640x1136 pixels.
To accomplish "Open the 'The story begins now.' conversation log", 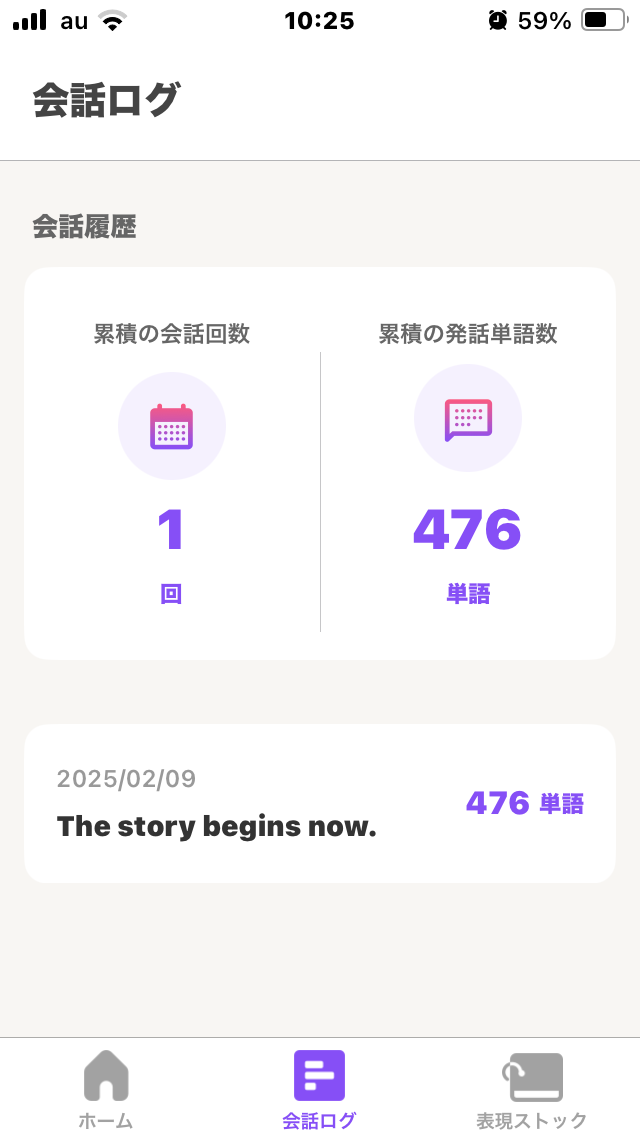I will tap(320, 803).
